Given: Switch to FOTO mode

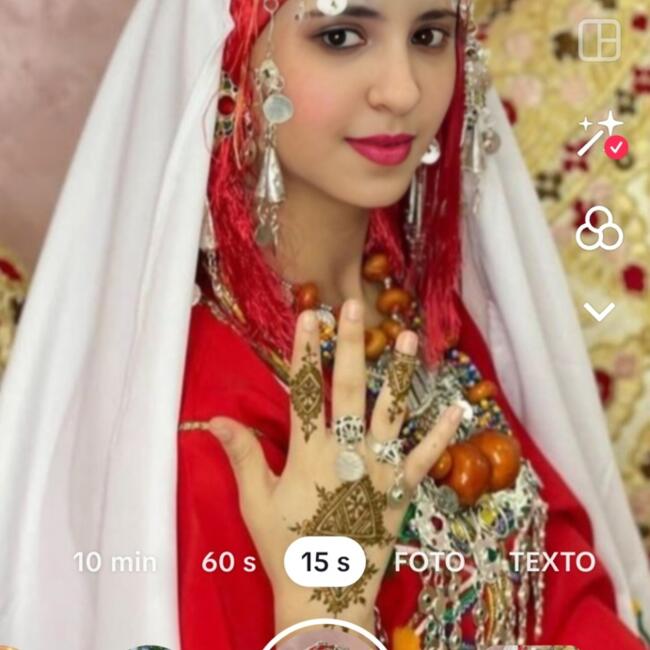Looking at the screenshot, I should pyautogui.click(x=429, y=562).
